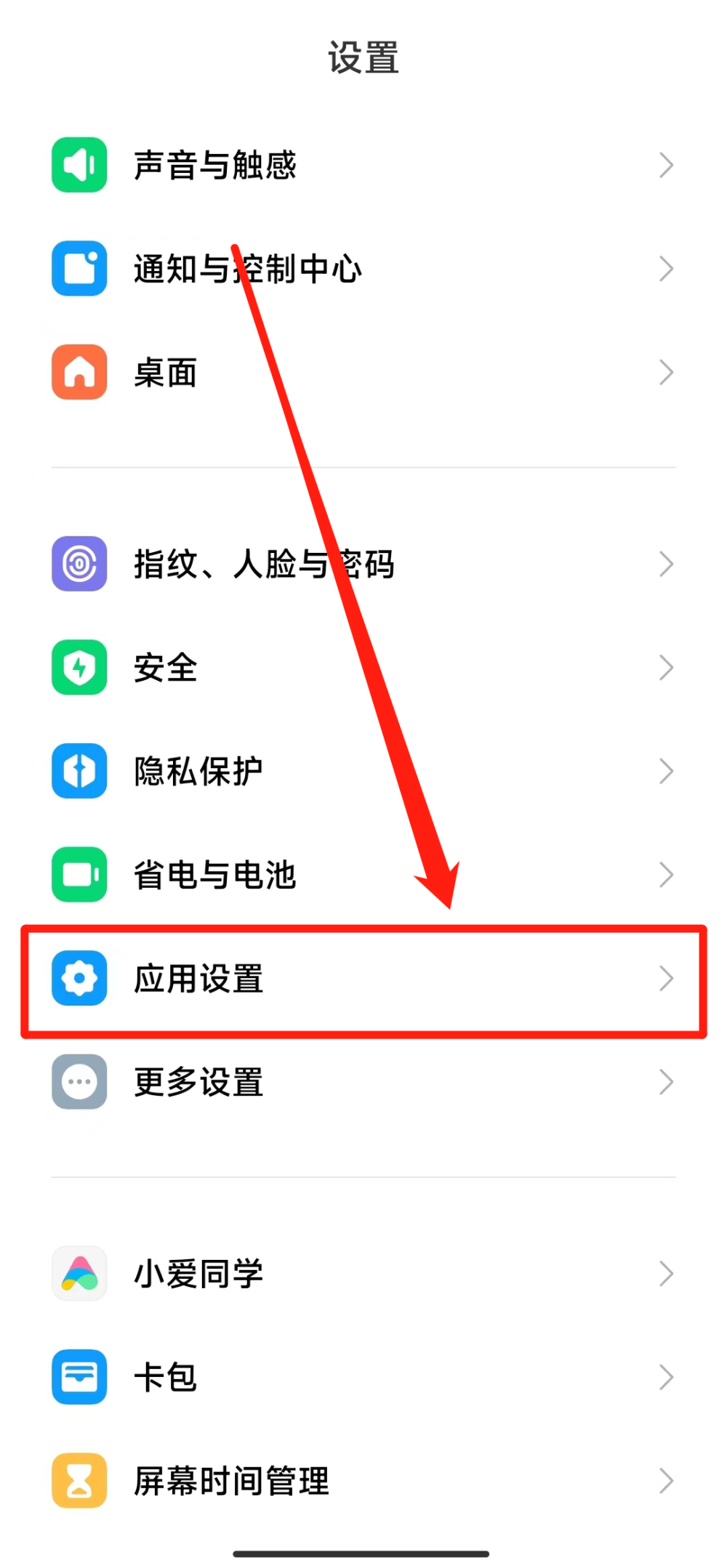Viewport: 727px width, 1568px height.
Task: Select 隐私保护 settings
Action: [x=363, y=771]
